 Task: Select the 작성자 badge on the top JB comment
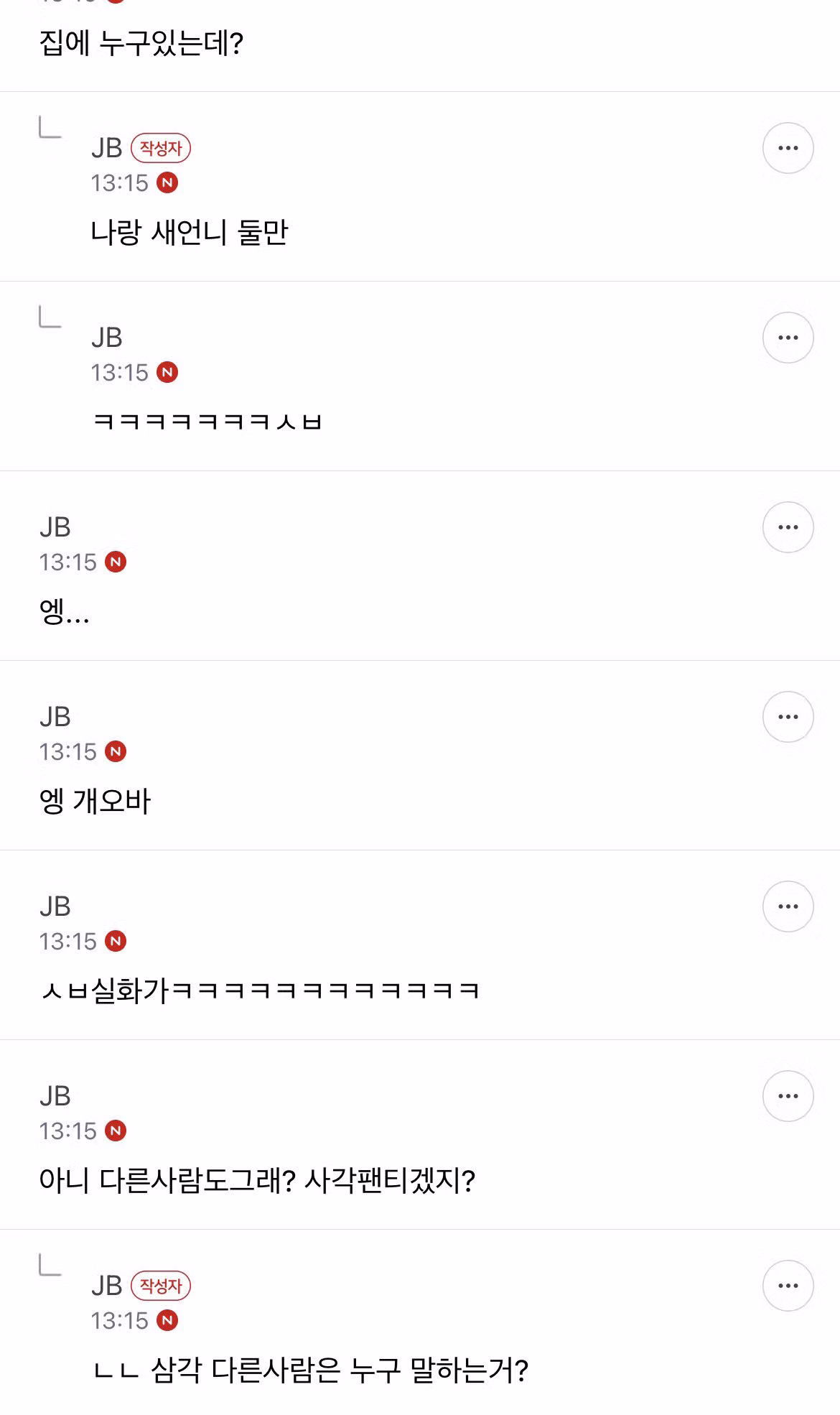(x=162, y=147)
